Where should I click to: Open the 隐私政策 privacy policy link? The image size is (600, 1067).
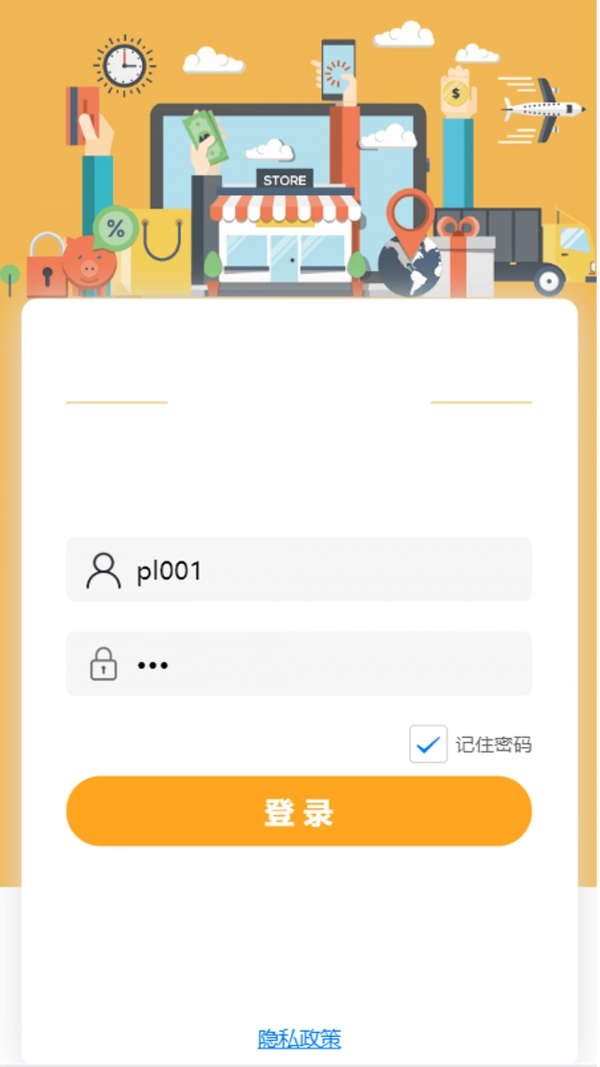(x=299, y=1039)
